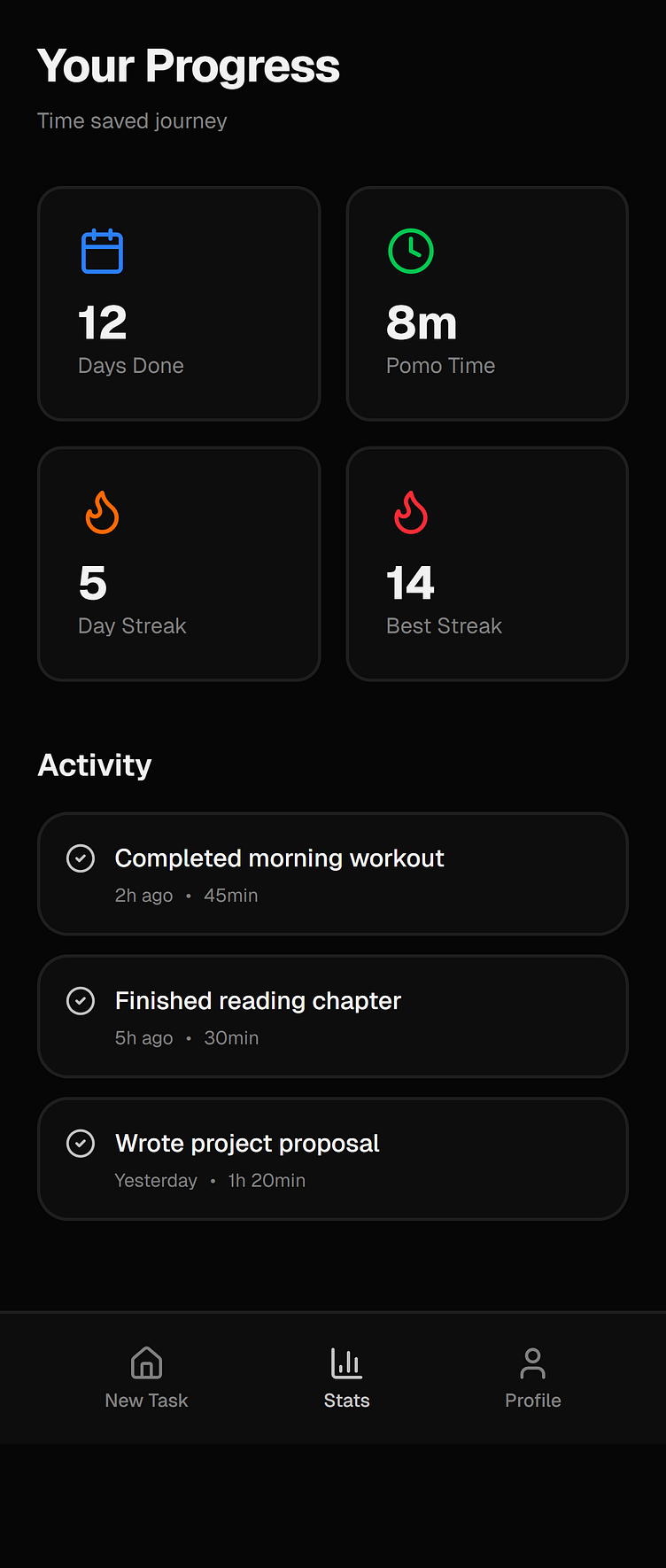The height and width of the screenshot is (1568, 666).
Task: Select the green clock icon for Pomo Time
Action: click(x=411, y=251)
